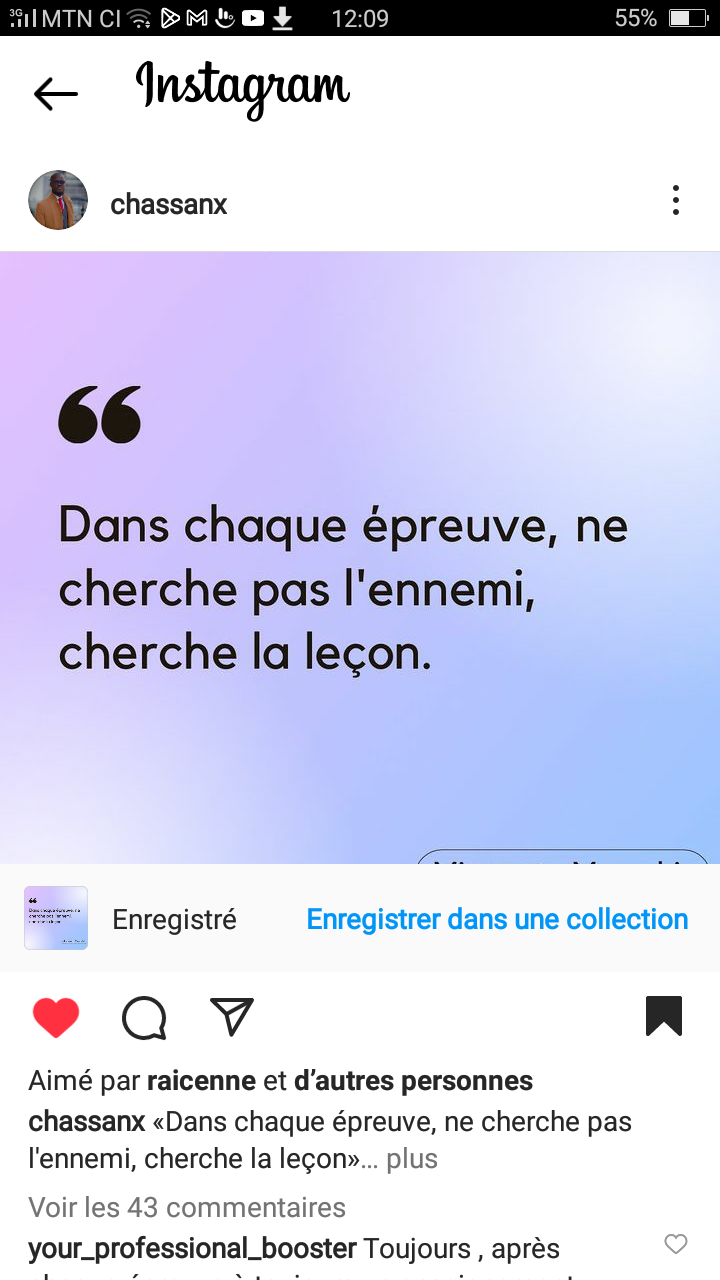720x1280 pixels.
Task: Open the chassanx username in post header
Action: 169,204
